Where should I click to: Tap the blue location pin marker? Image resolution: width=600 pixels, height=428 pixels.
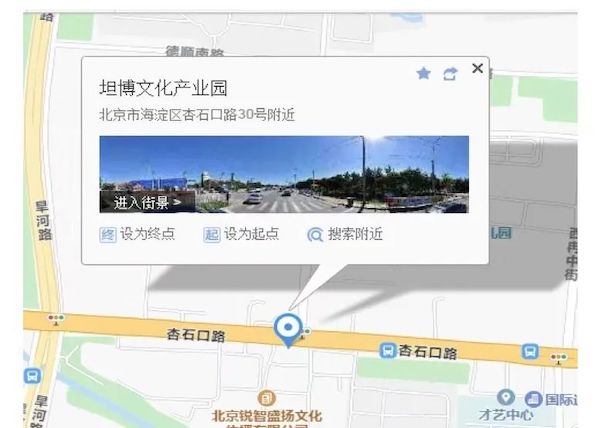click(x=289, y=328)
